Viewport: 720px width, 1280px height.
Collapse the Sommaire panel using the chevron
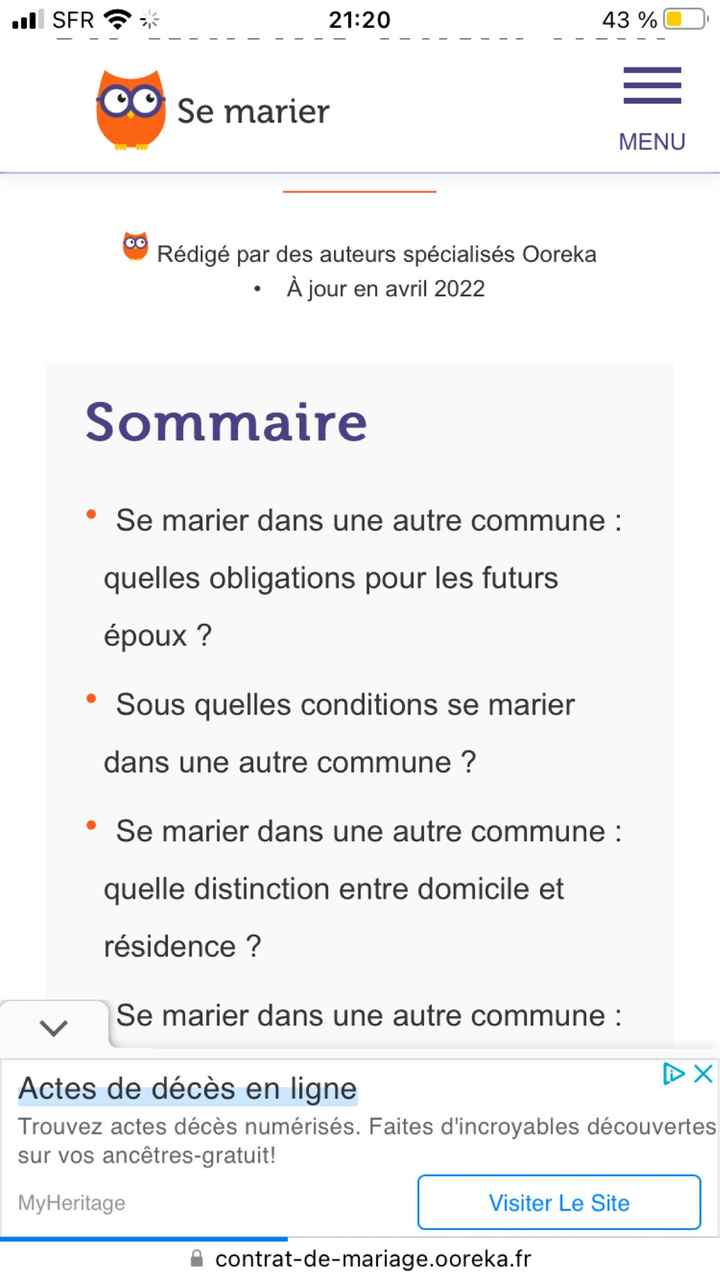click(55, 1026)
